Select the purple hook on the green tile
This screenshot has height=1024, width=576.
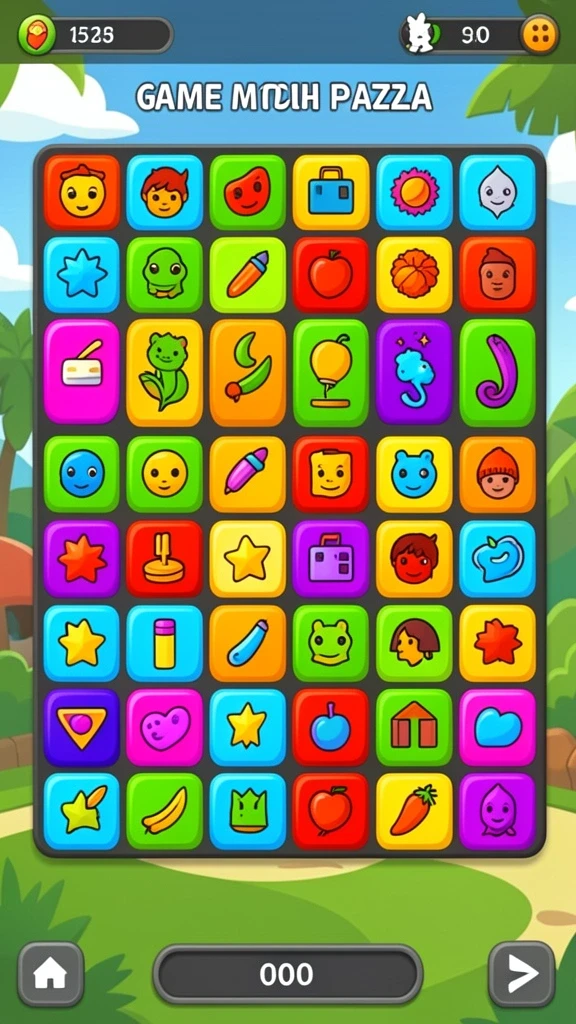(x=498, y=372)
